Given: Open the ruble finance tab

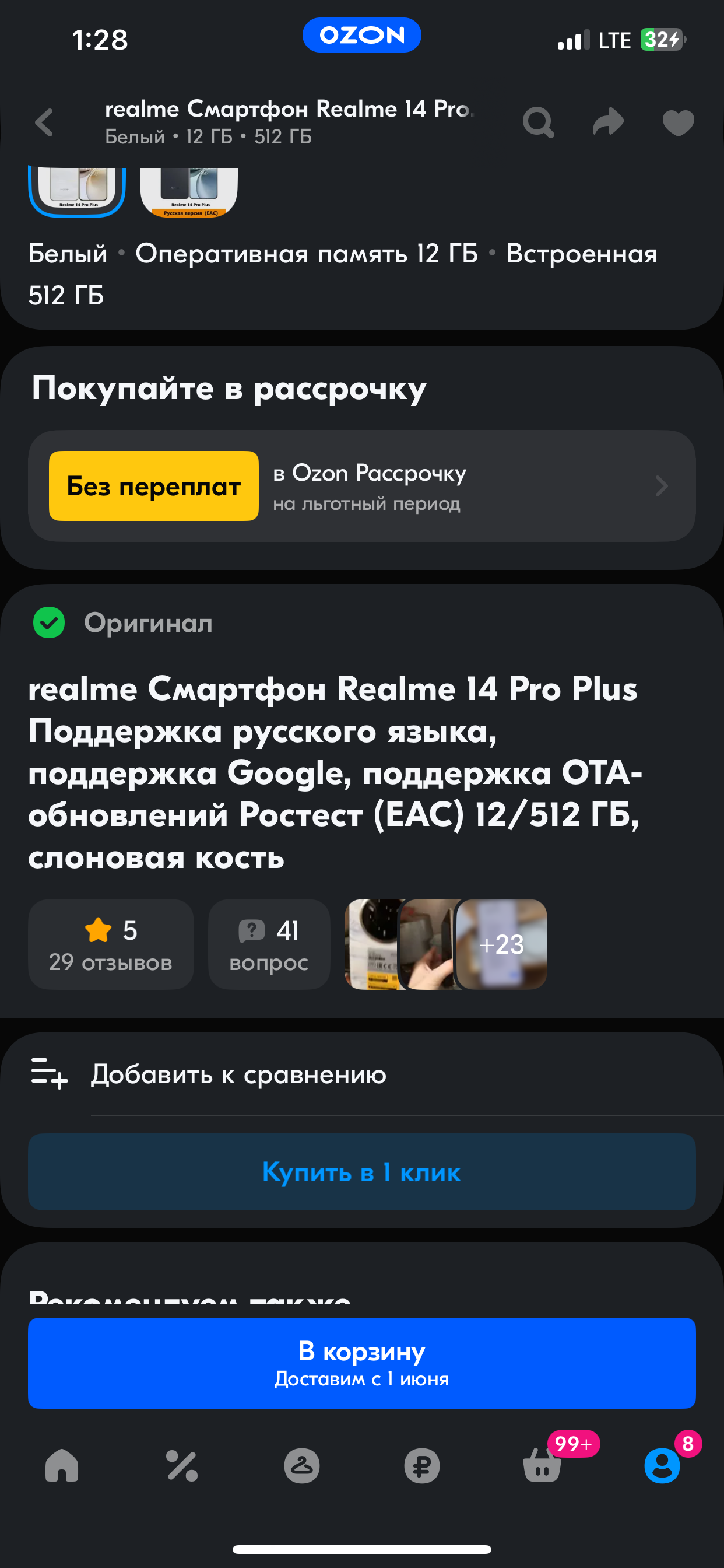Looking at the screenshot, I should [421, 1465].
